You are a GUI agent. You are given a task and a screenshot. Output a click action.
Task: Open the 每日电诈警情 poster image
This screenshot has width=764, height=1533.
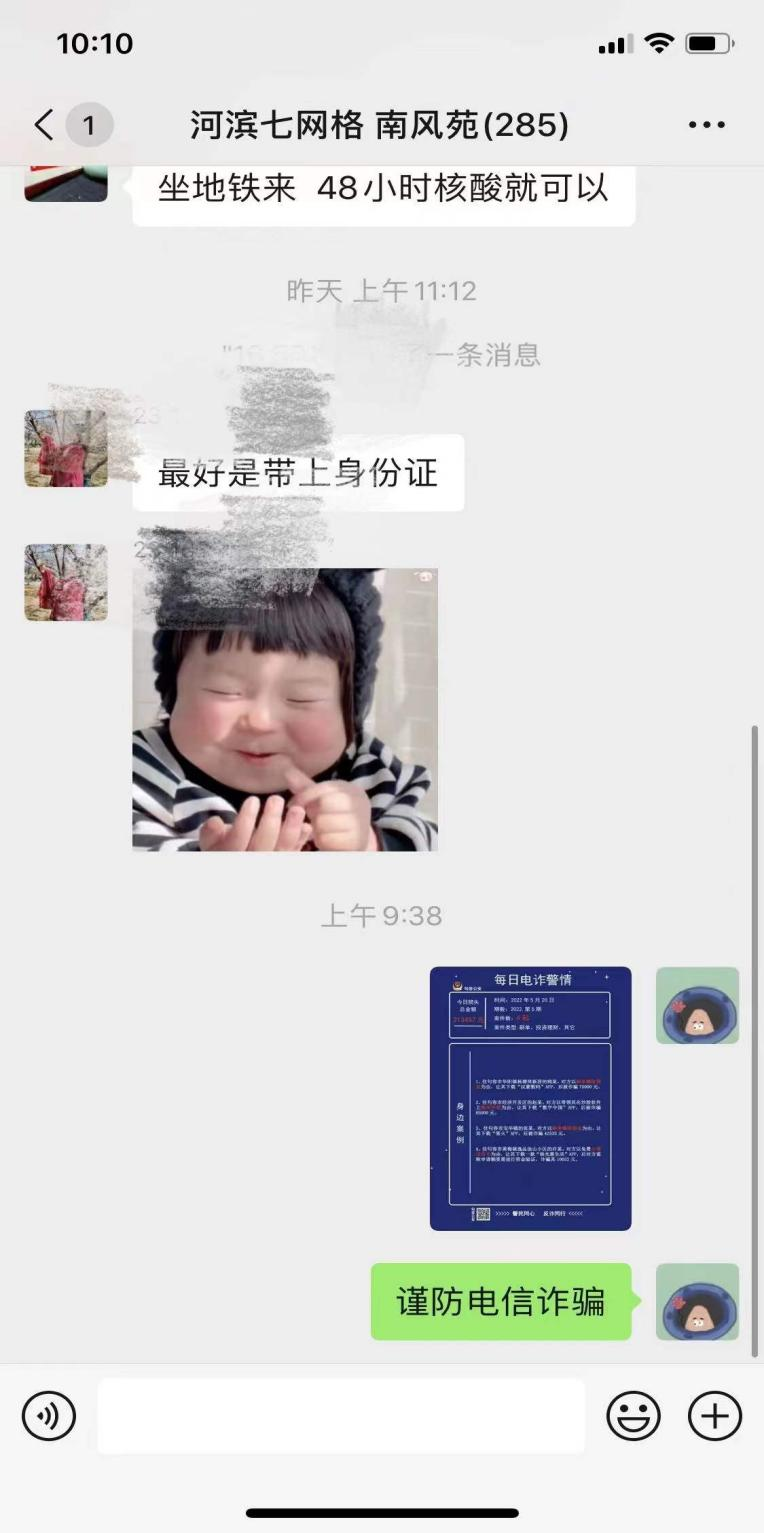(x=530, y=1098)
